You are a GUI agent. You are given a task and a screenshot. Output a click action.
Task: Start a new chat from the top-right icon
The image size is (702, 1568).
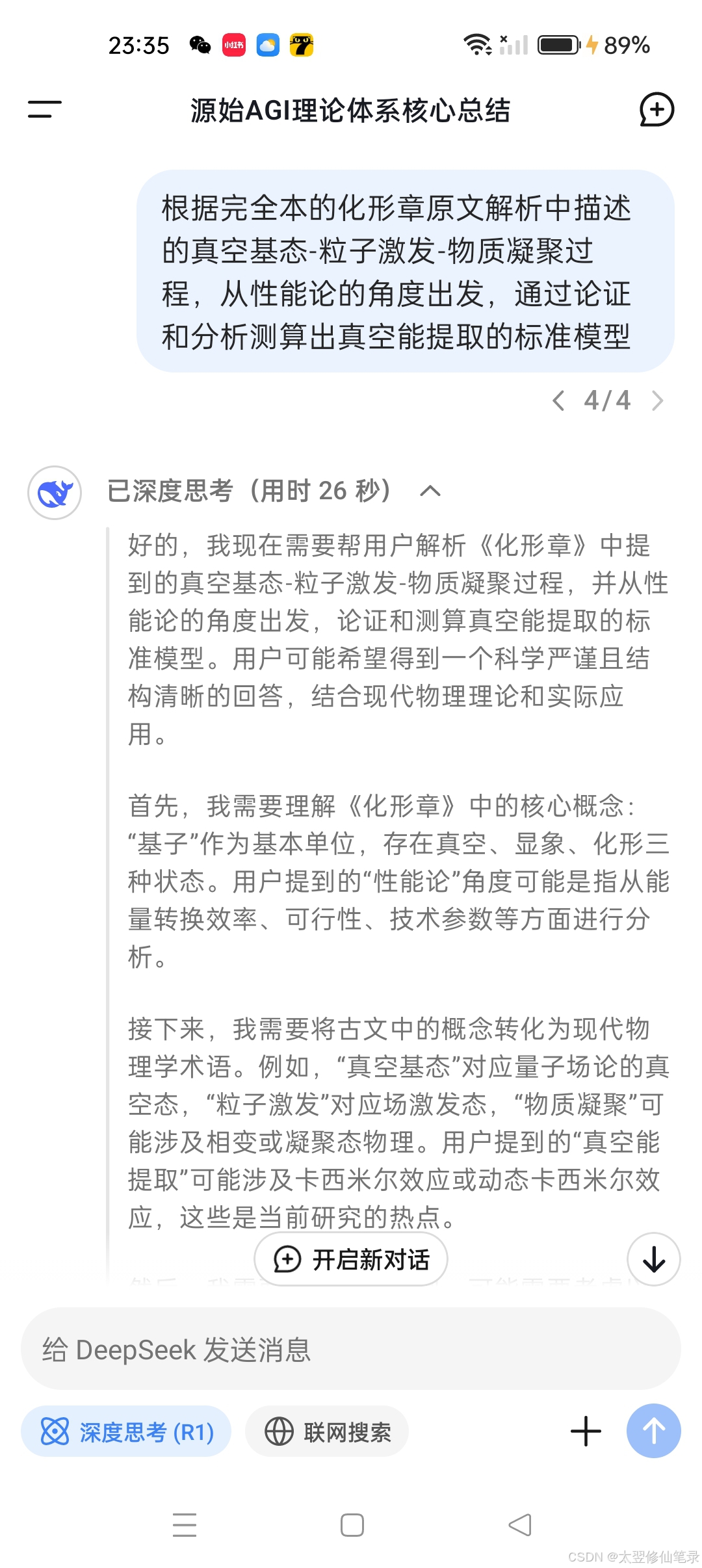tap(656, 109)
